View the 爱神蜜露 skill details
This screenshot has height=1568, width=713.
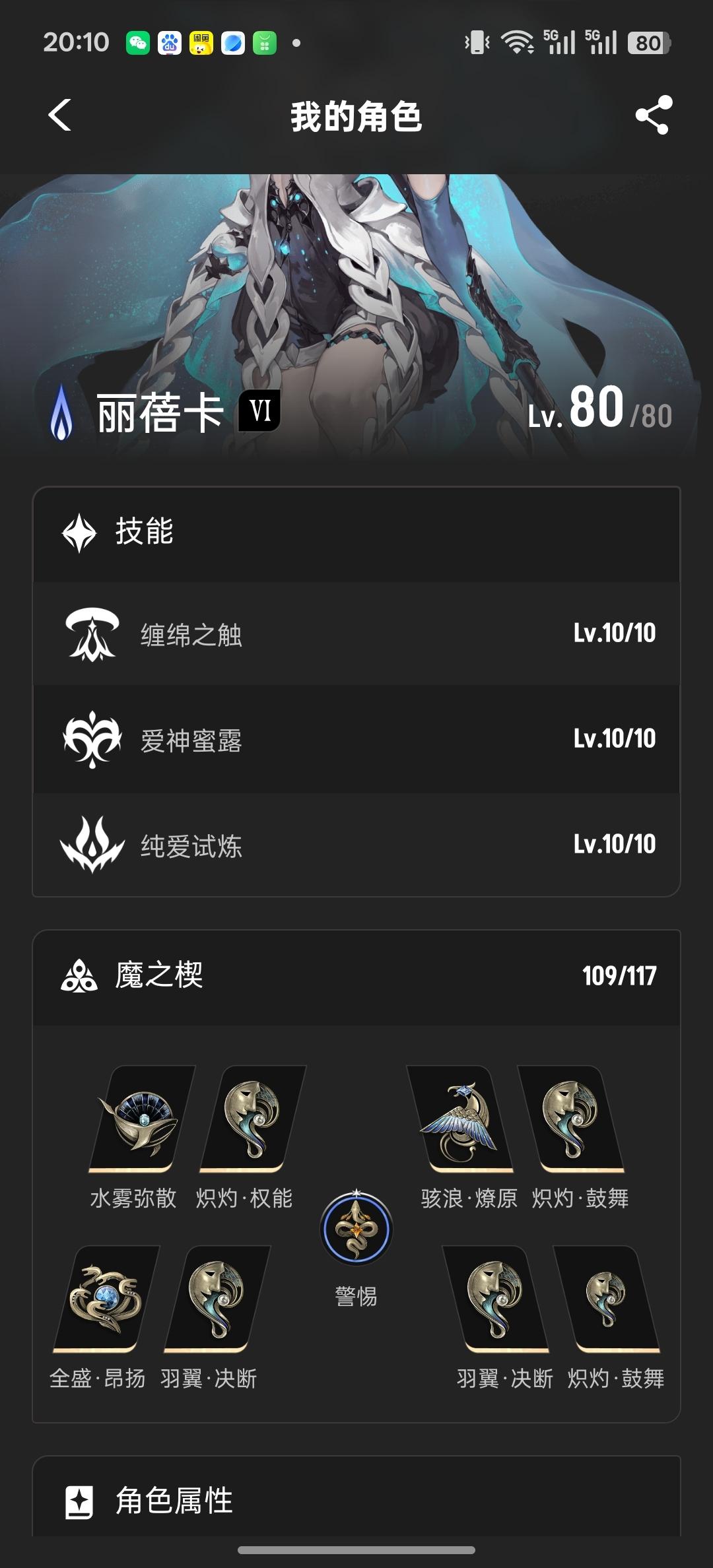click(356, 739)
